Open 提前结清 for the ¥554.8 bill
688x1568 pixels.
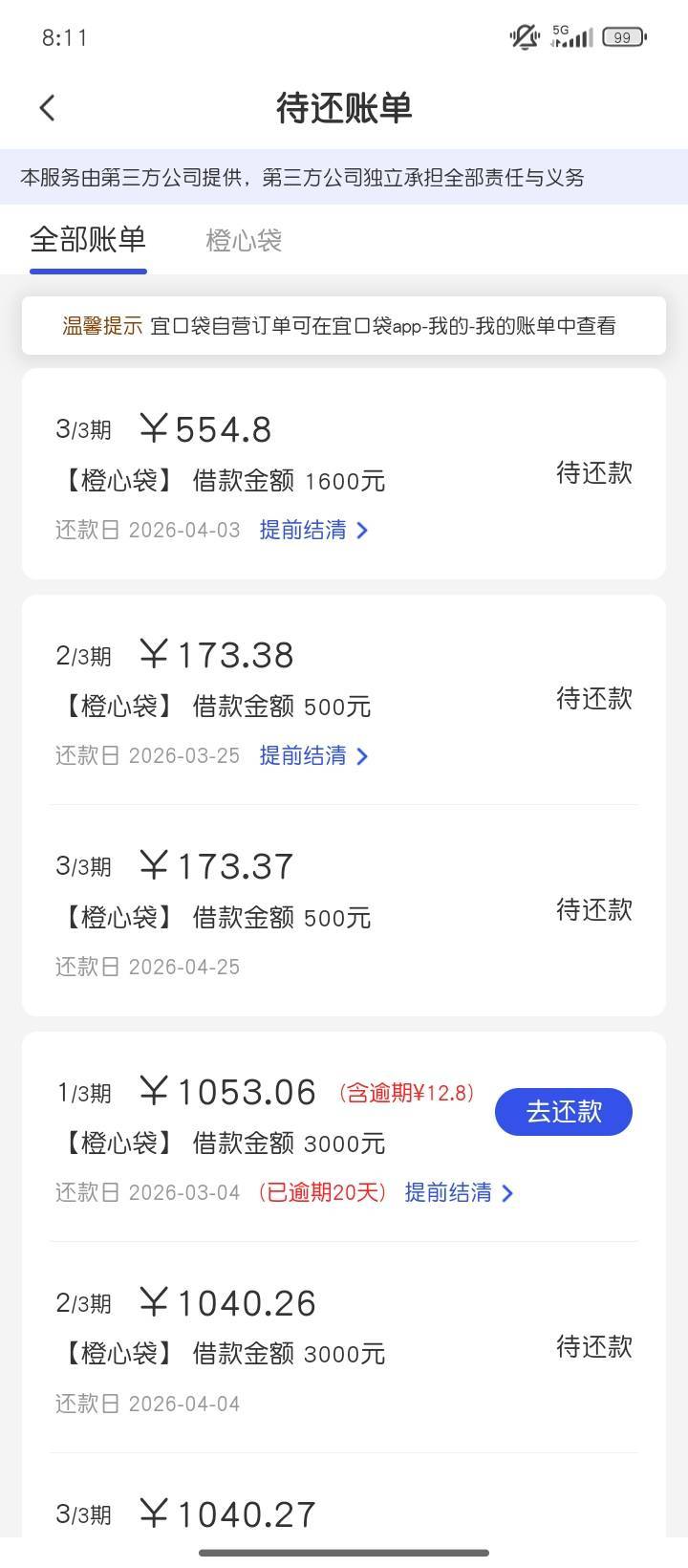click(x=313, y=530)
